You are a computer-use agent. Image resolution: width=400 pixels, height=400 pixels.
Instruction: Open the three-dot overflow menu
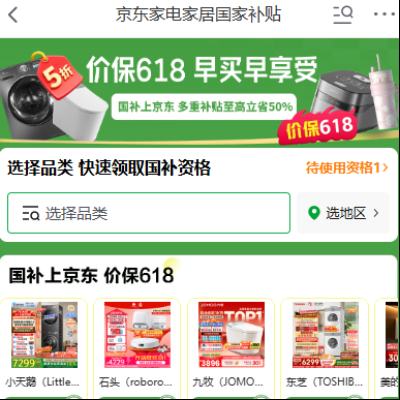point(384,14)
